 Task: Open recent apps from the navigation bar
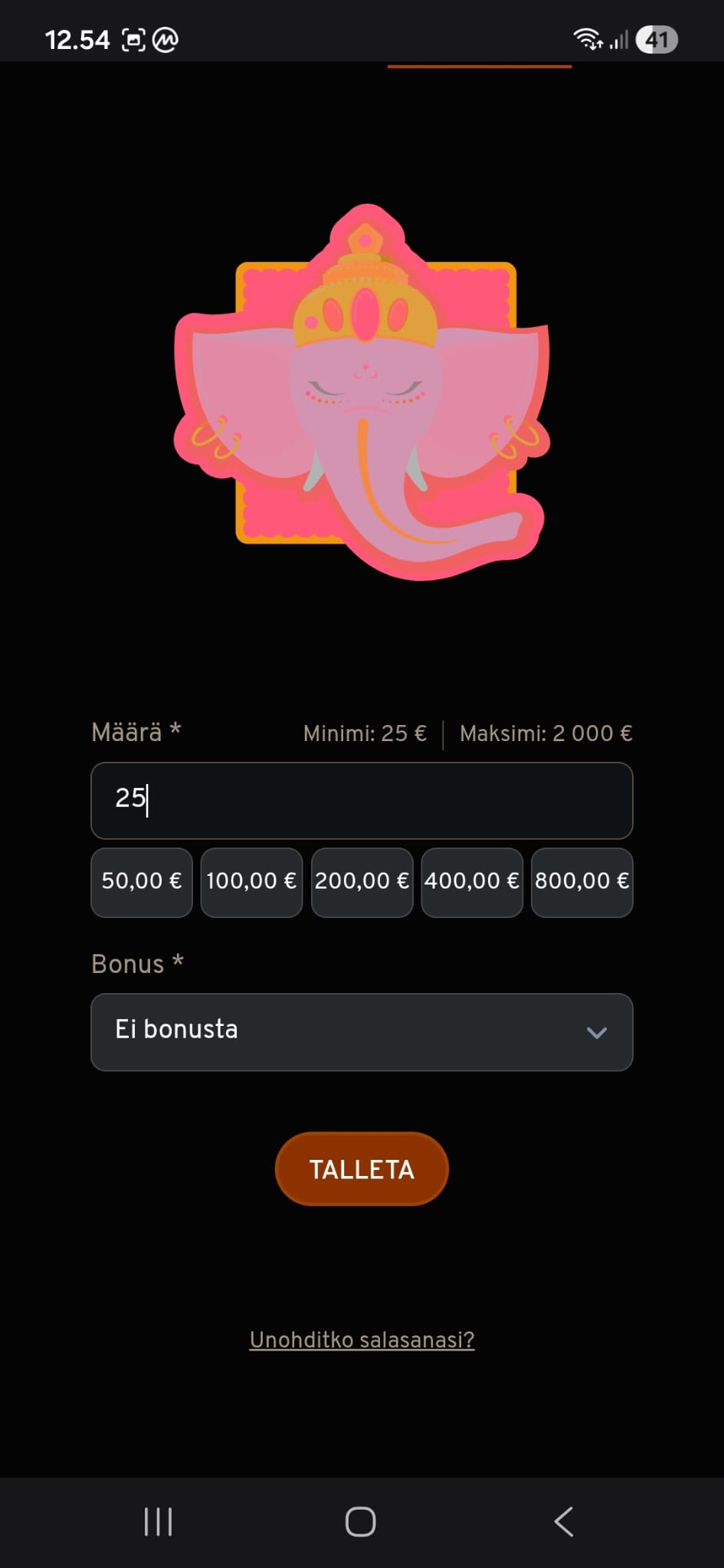click(x=159, y=1521)
